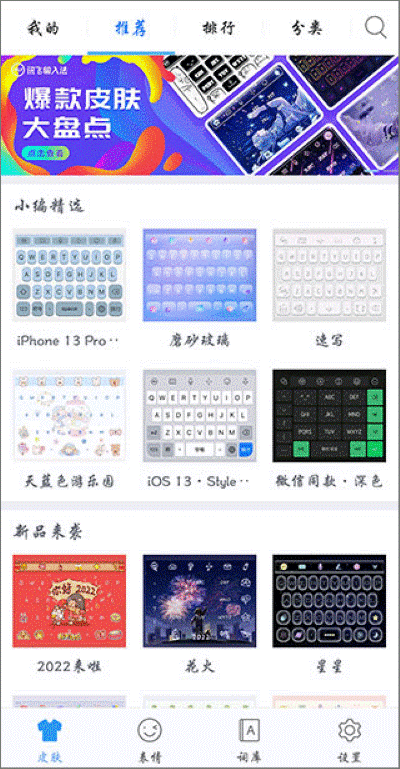Switch to the 分类 tab
Image resolution: width=400 pixels, height=769 pixels.
(x=307, y=28)
